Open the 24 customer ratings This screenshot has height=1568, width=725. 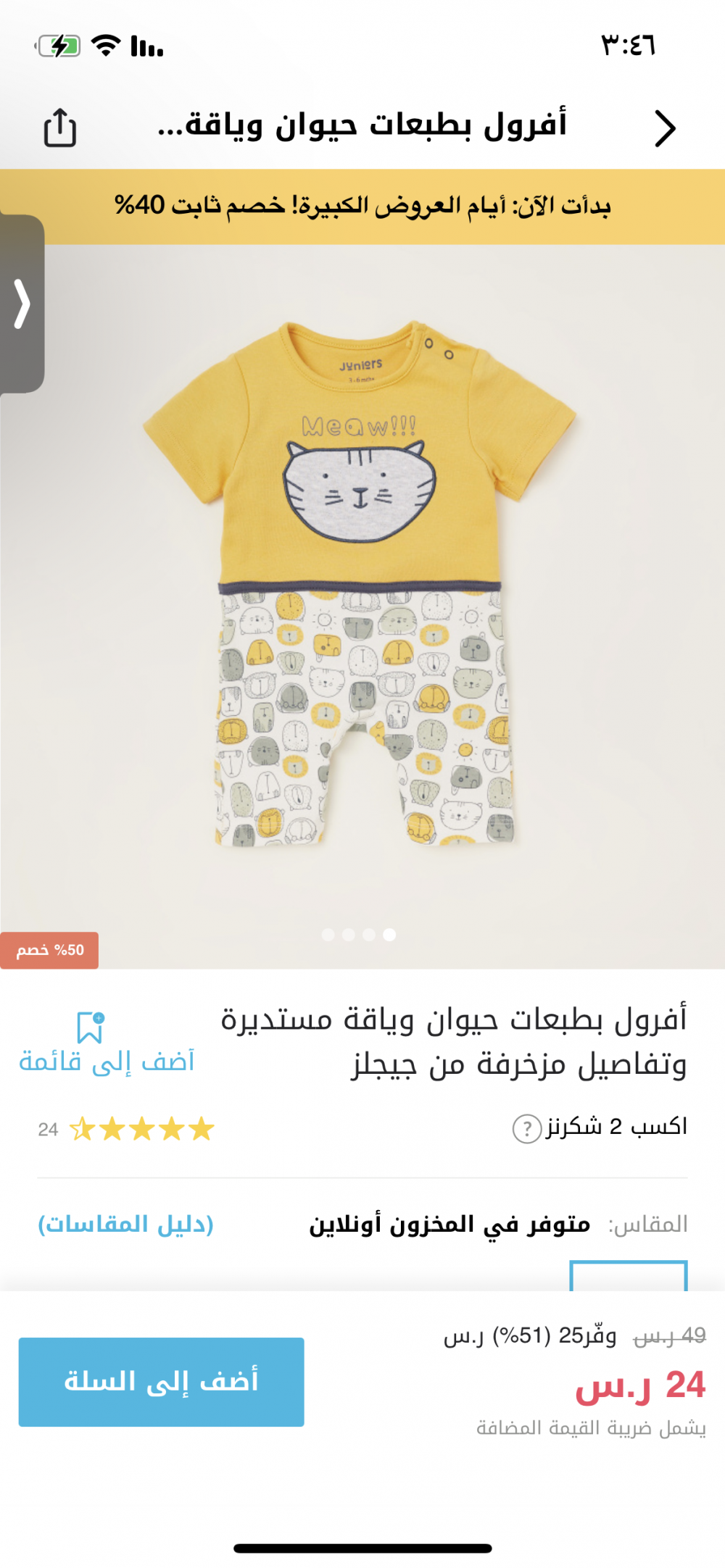128,1130
